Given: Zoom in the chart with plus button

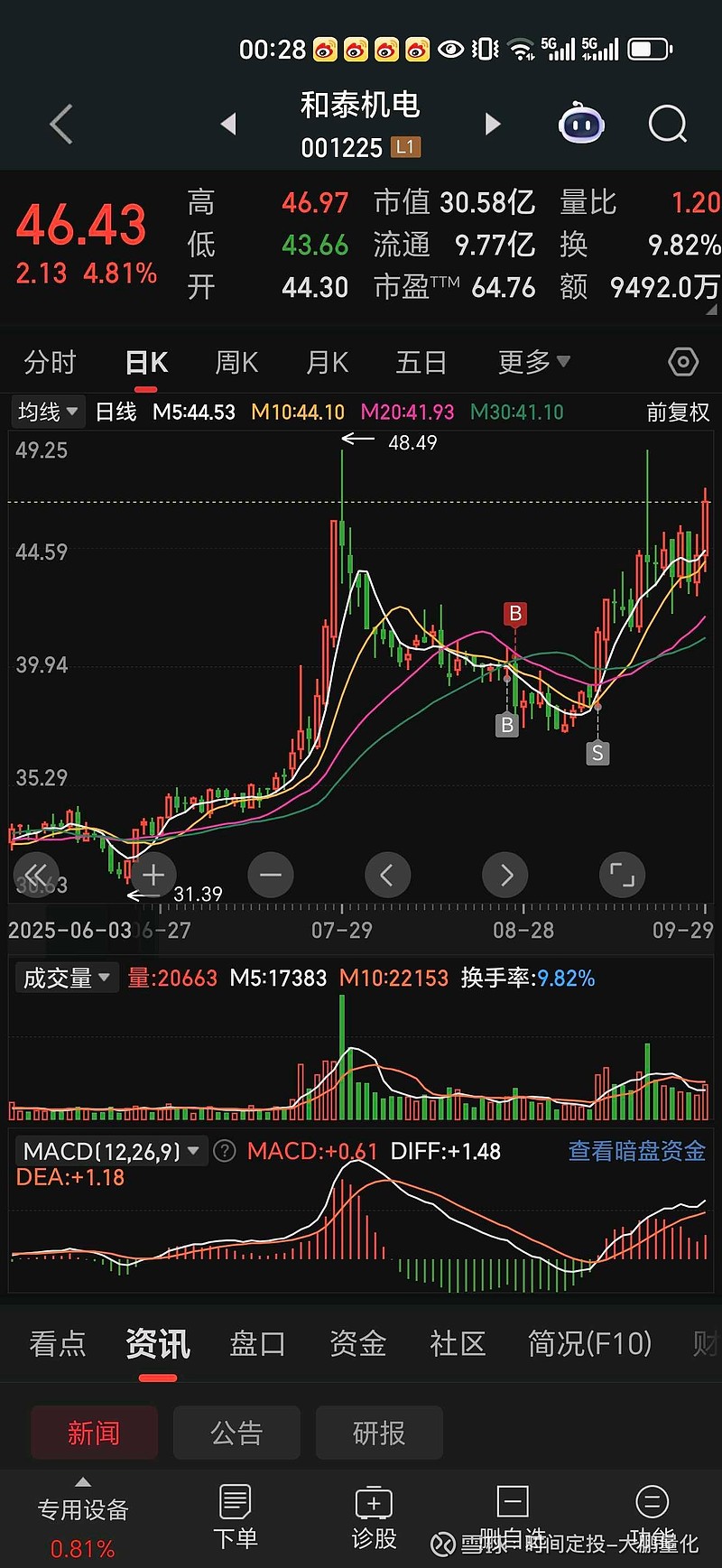Looking at the screenshot, I should 153,875.
